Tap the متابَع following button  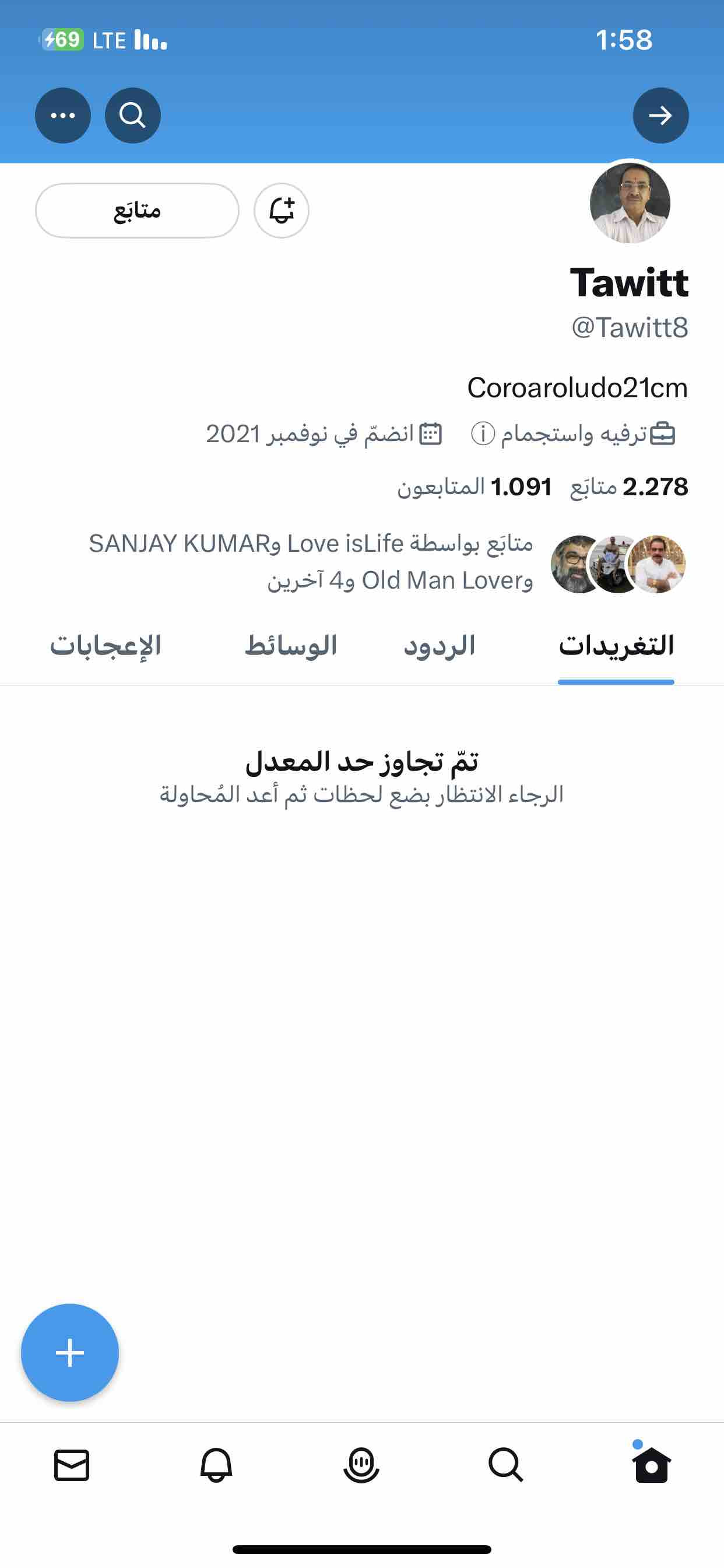pyautogui.click(x=137, y=211)
